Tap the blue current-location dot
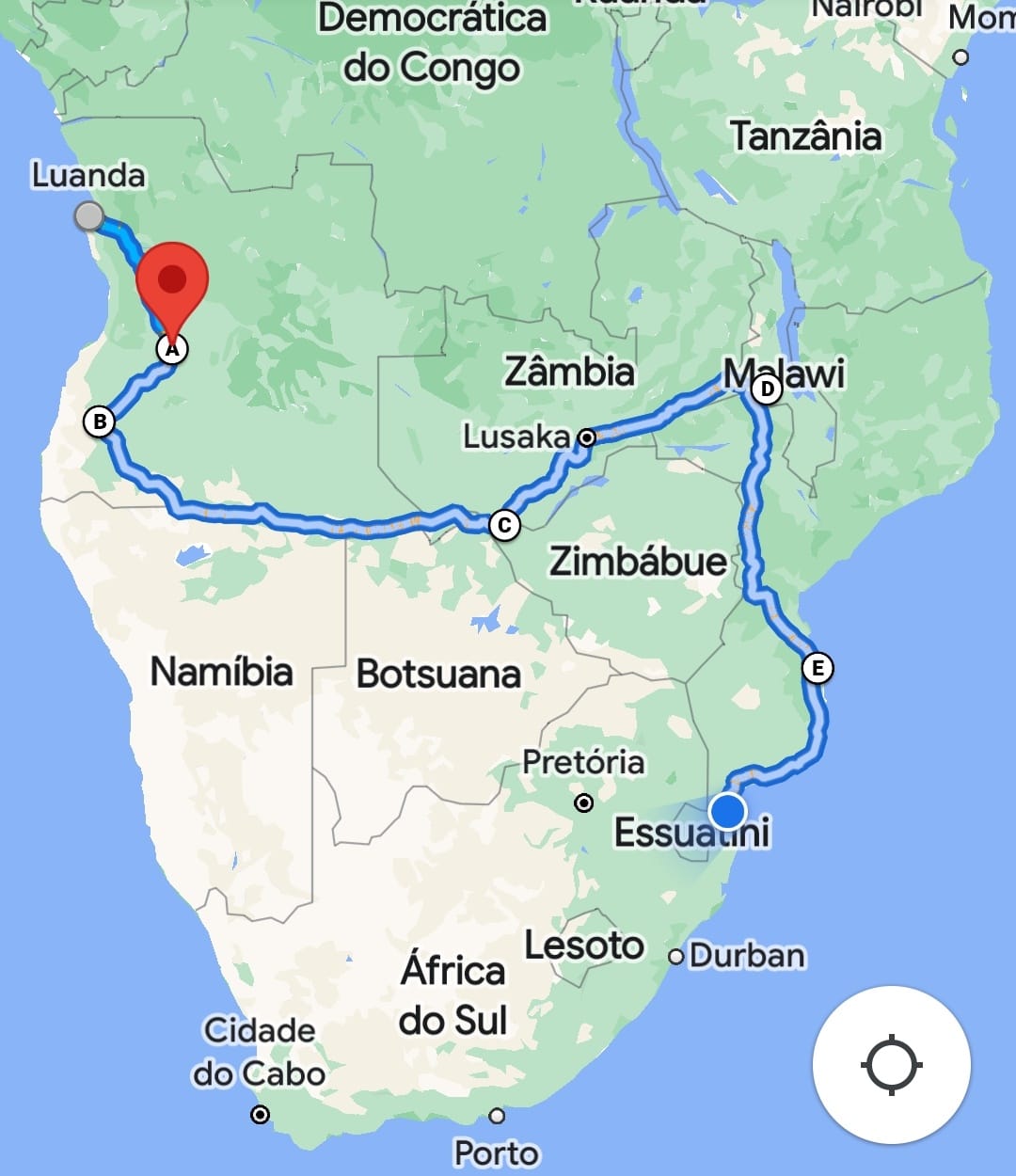Viewport: 1016px width, 1176px height. coord(727,811)
